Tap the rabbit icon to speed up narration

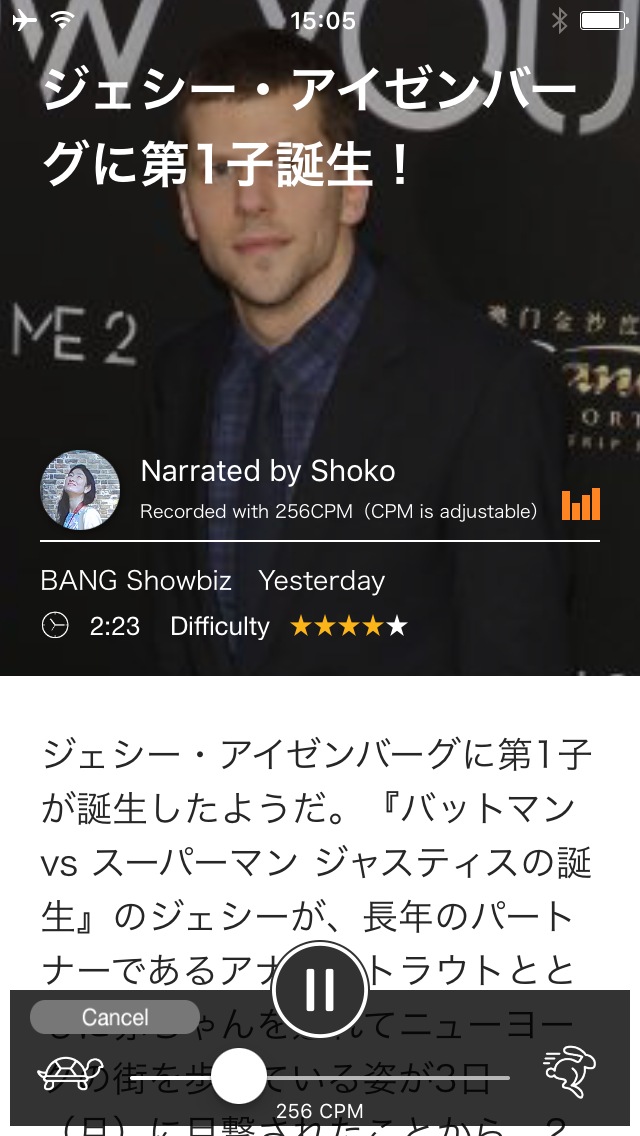click(x=570, y=1071)
